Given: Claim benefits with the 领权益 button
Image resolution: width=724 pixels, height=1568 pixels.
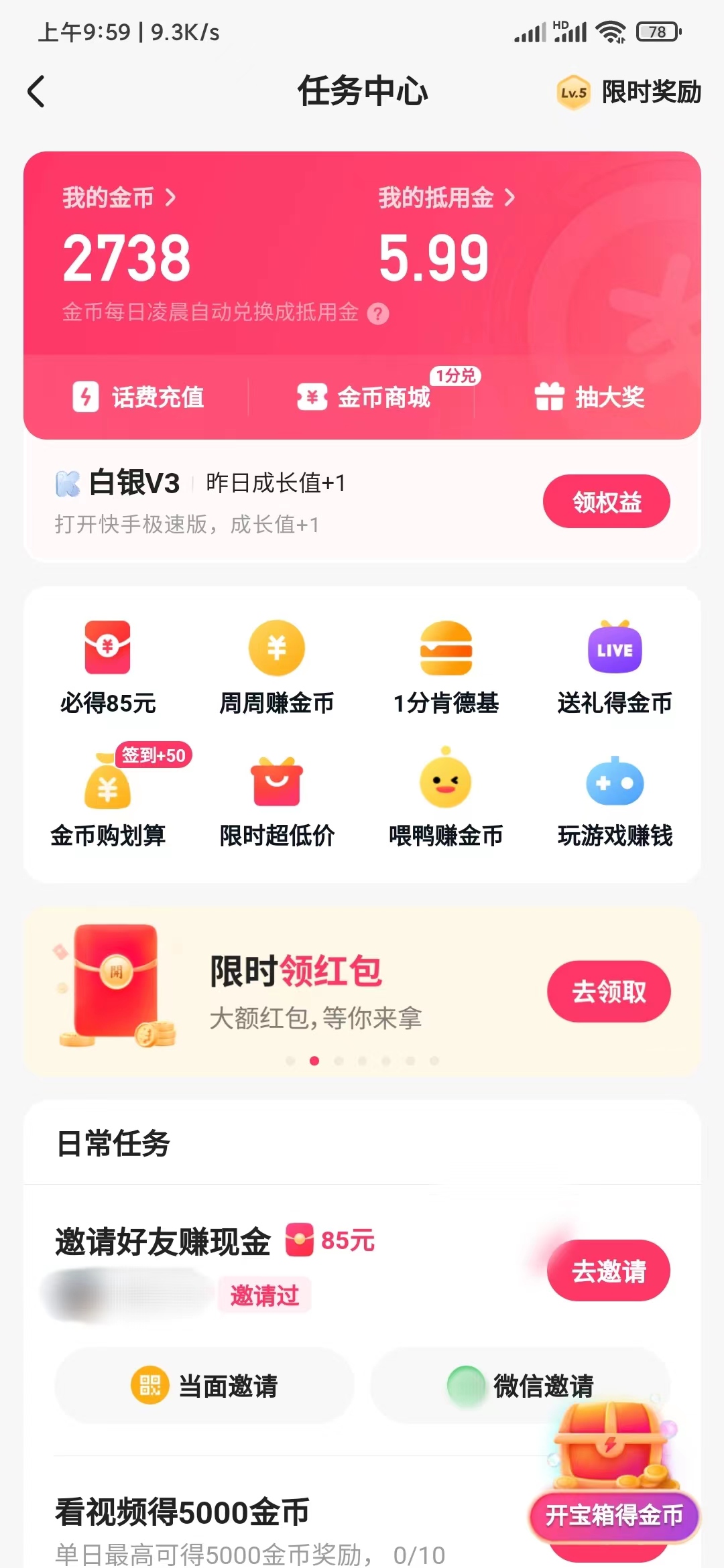Looking at the screenshot, I should point(605,501).
